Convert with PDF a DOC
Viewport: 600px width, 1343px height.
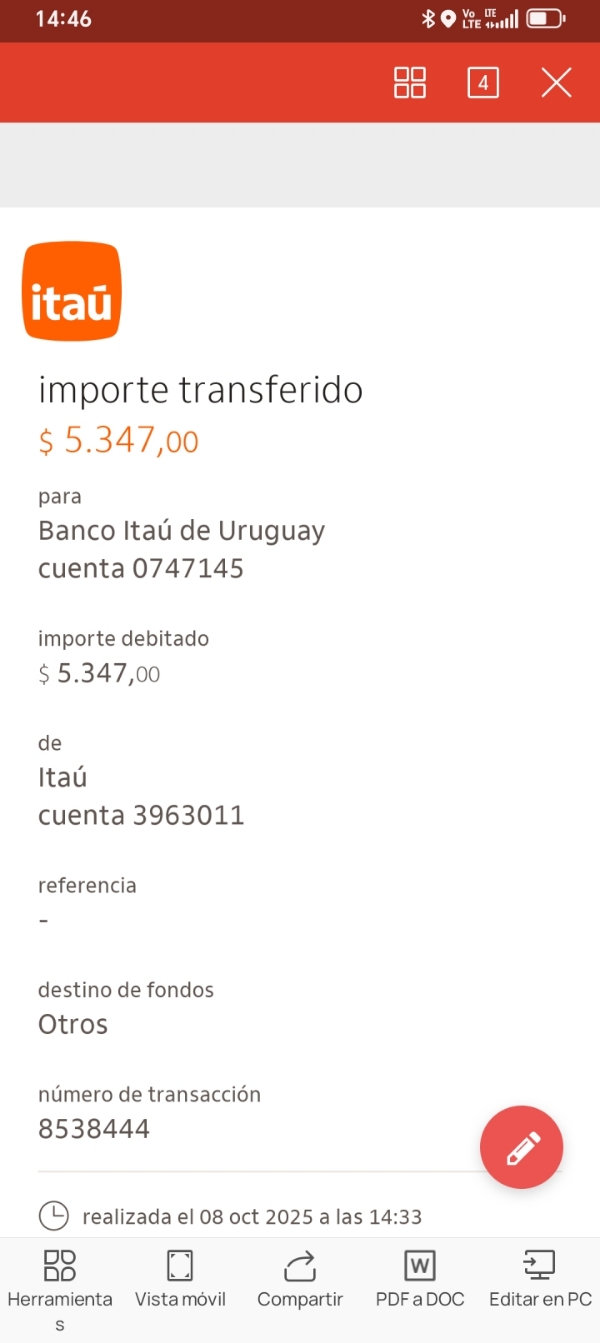click(420, 1280)
